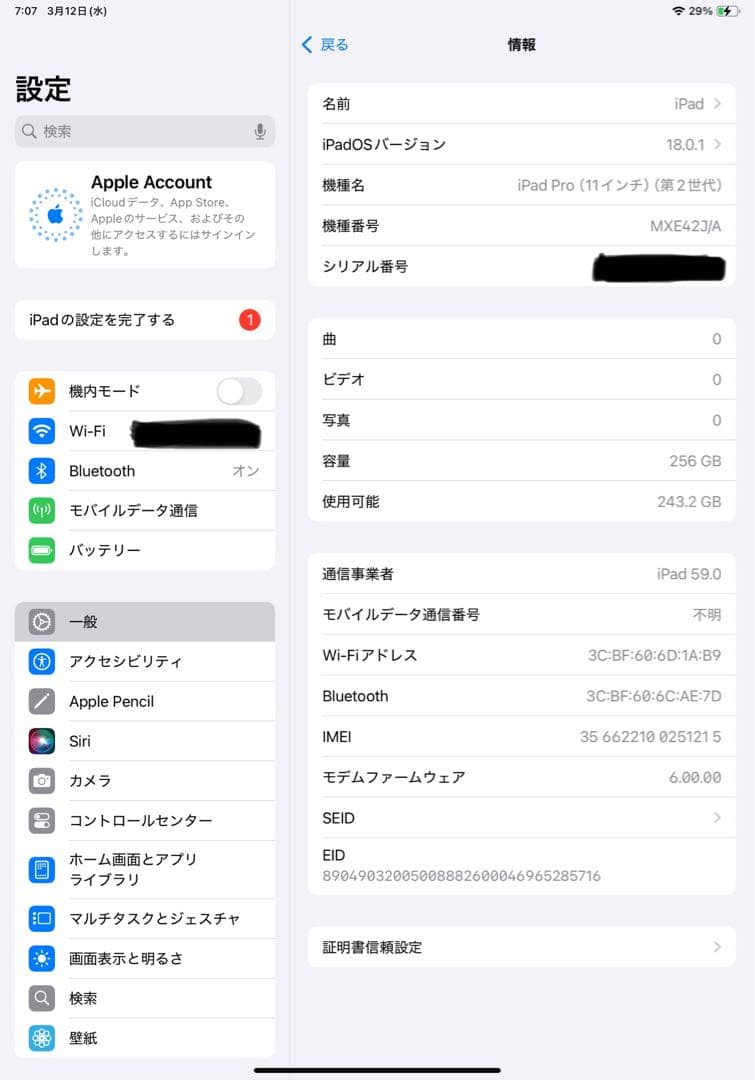The width and height of the screenshot is (755, 1080).
Task: Toggle 機内モード on
Action: pyautogui.click(x=239, y=391)
